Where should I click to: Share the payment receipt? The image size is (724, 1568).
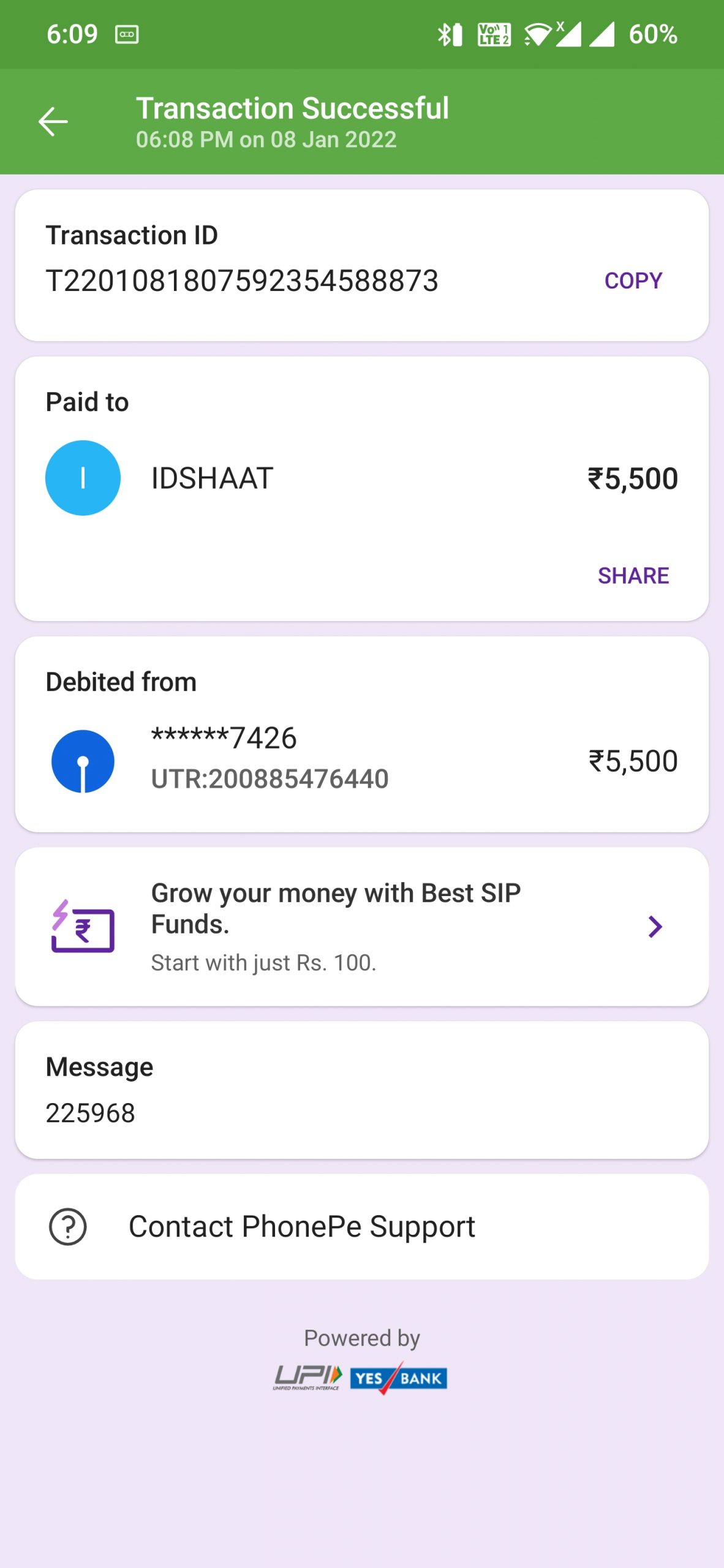(x=633, y=576)
